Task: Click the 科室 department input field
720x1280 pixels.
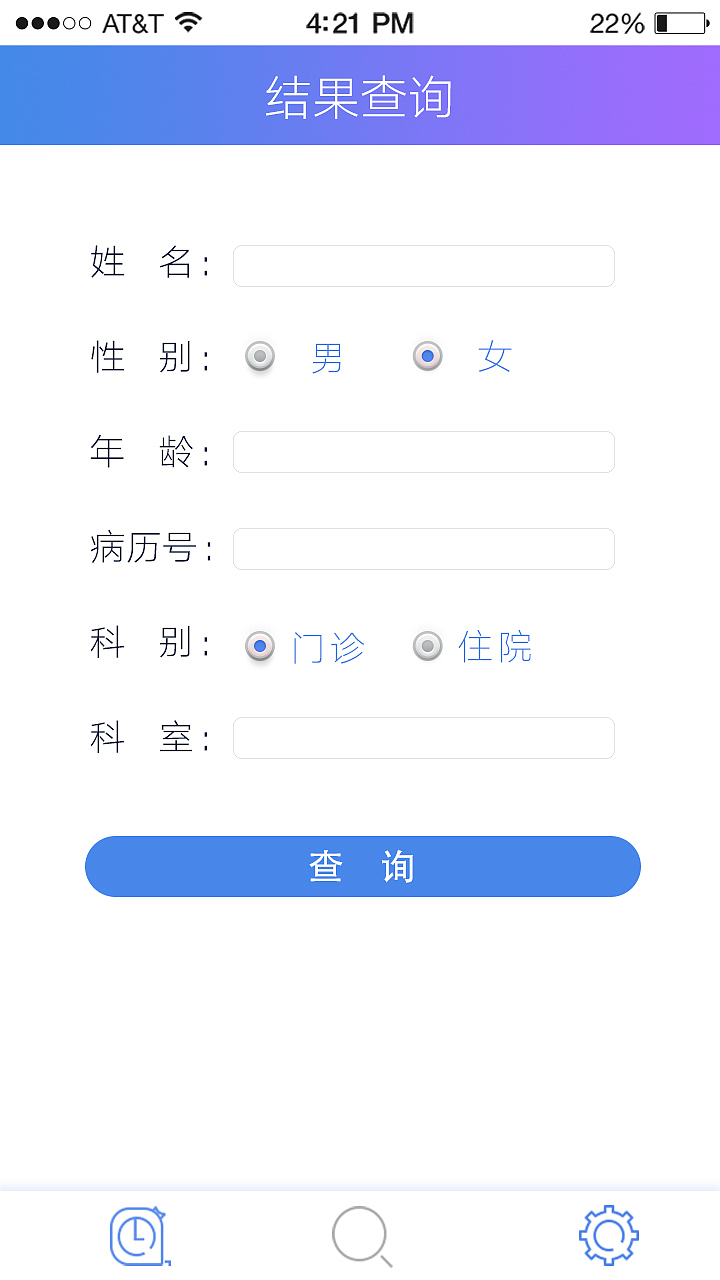Action: 422,737
